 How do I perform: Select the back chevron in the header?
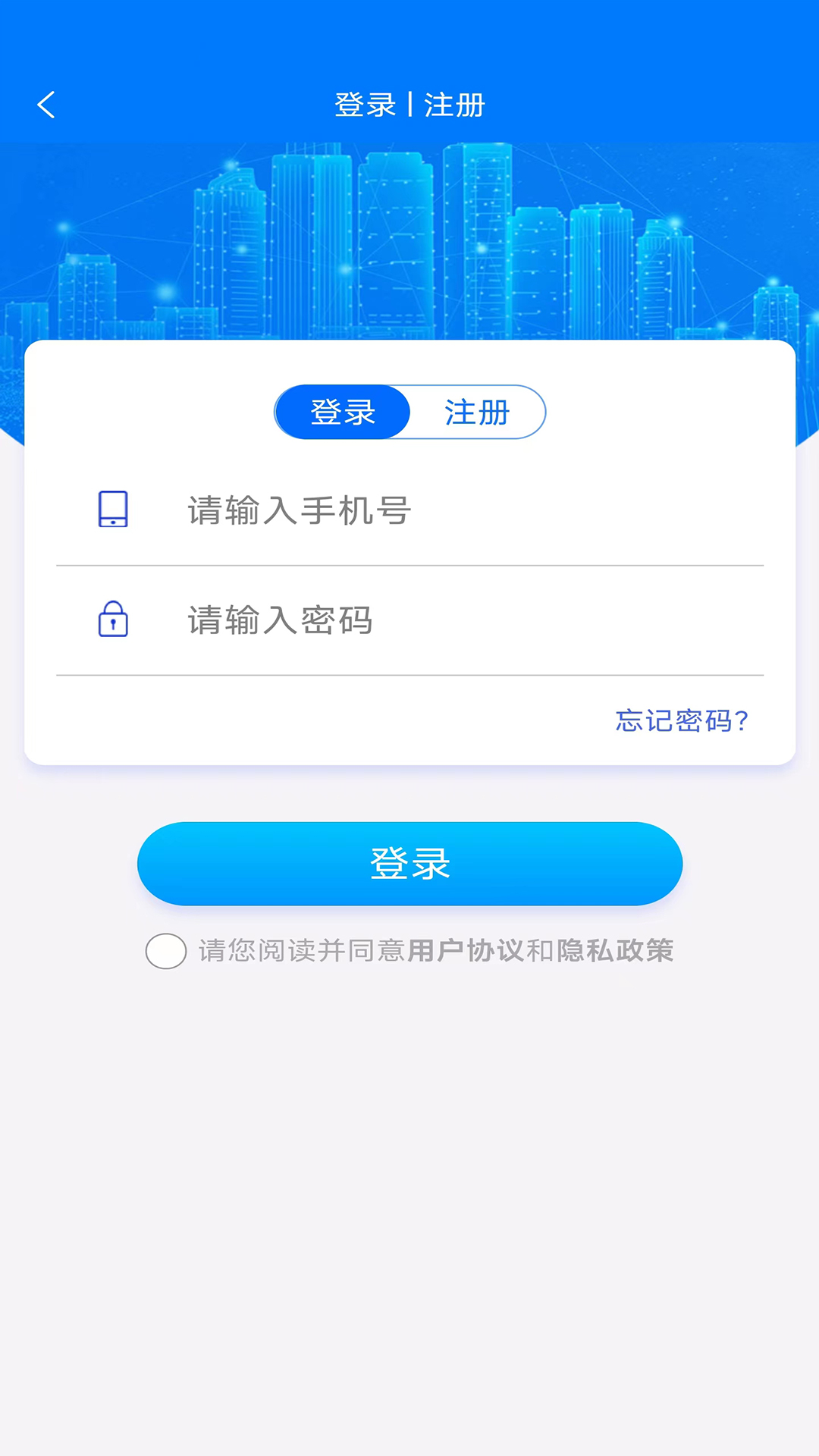point(47,105)
